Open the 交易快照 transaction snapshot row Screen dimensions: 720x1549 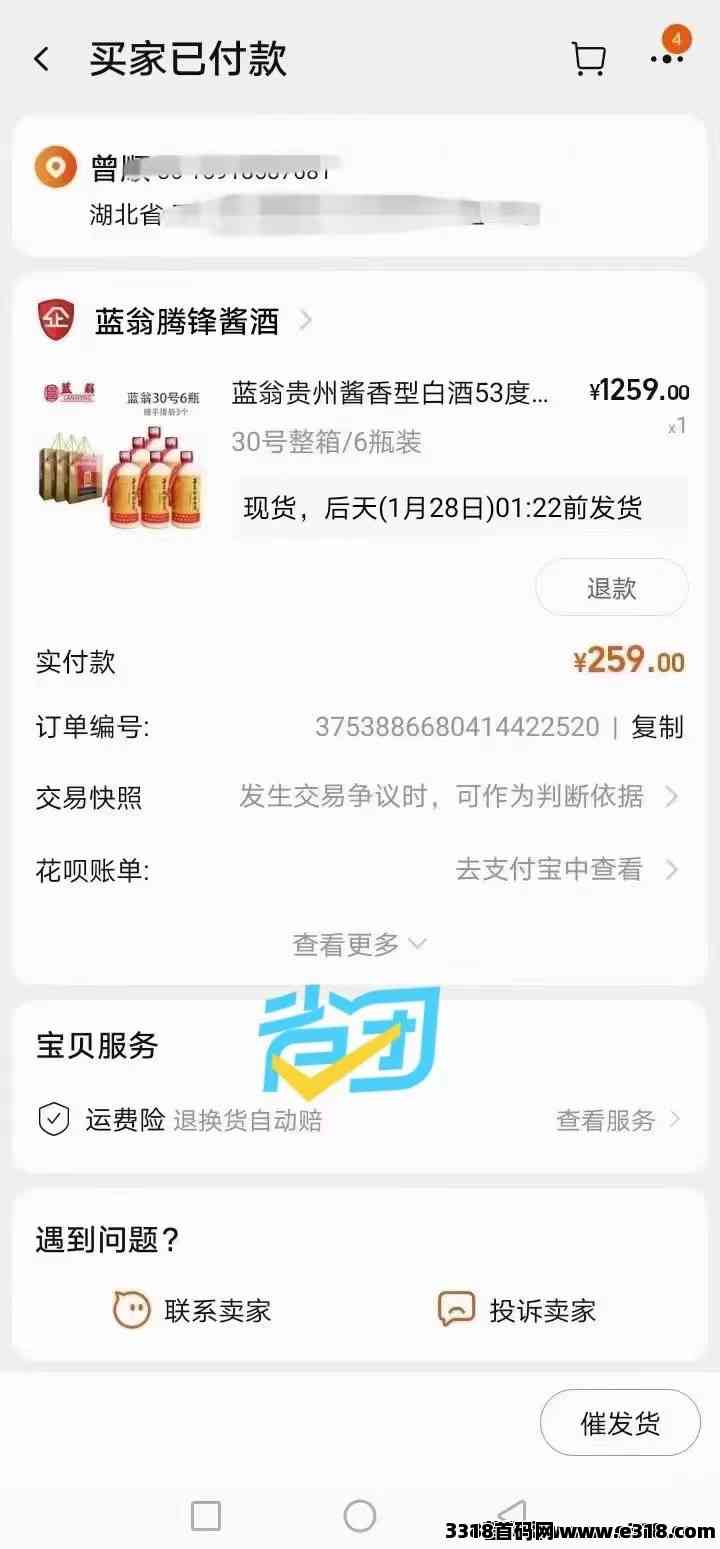(360, 797)
